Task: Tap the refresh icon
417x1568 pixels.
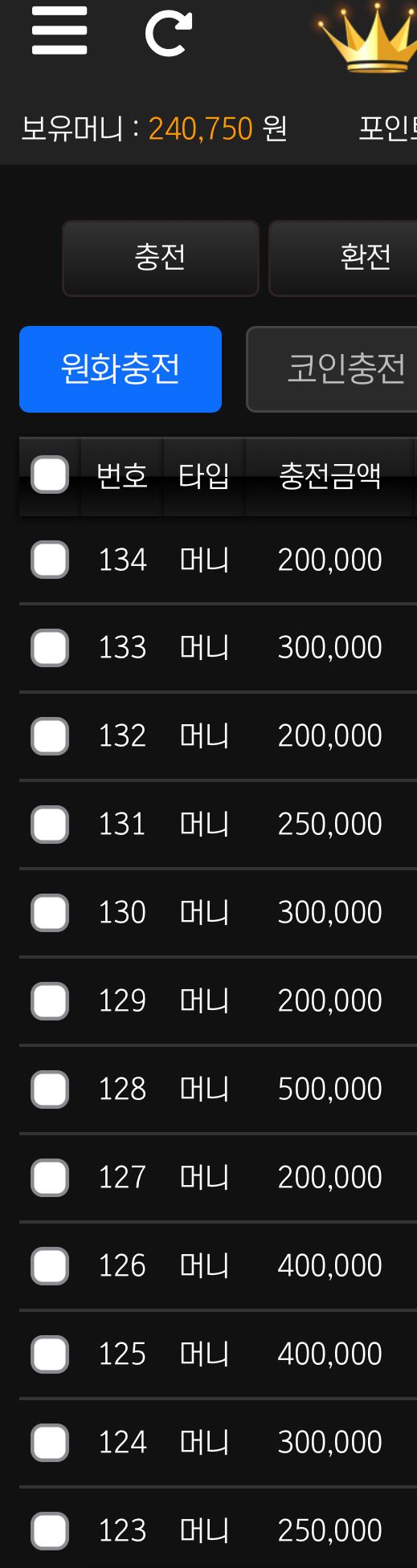Action: point(169,34)
